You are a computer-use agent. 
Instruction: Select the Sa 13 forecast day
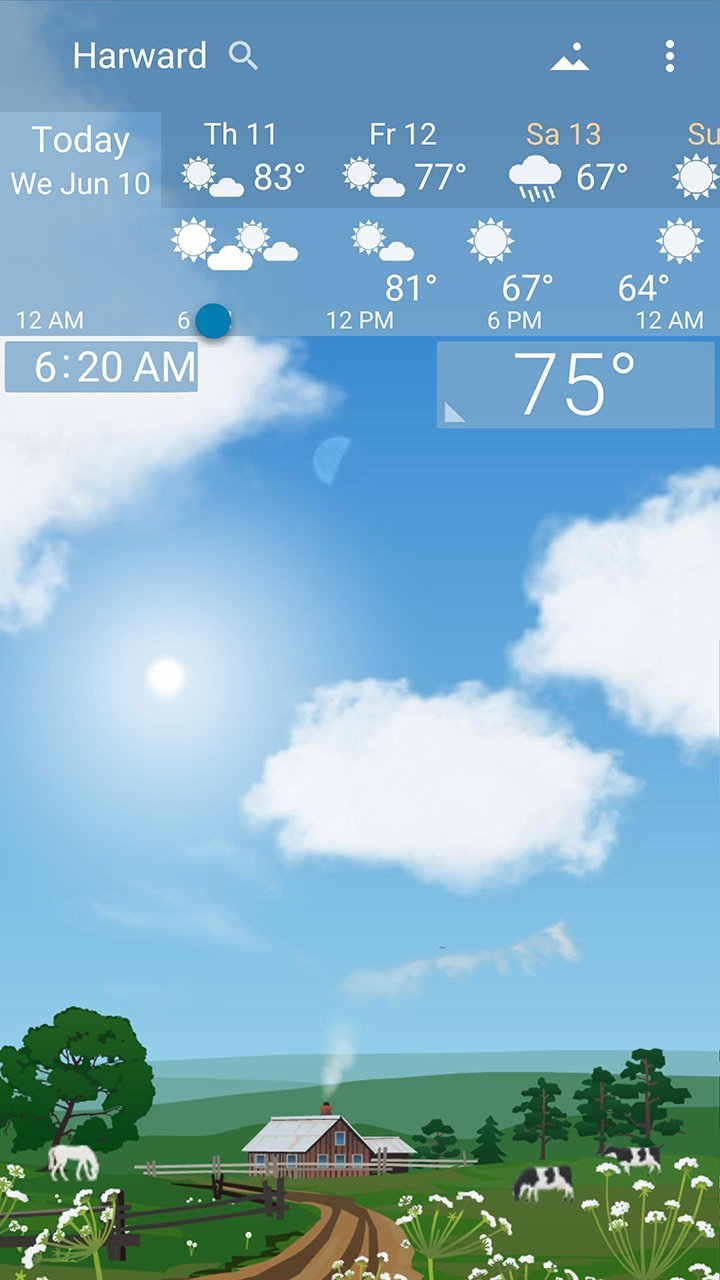coord(566,160)
